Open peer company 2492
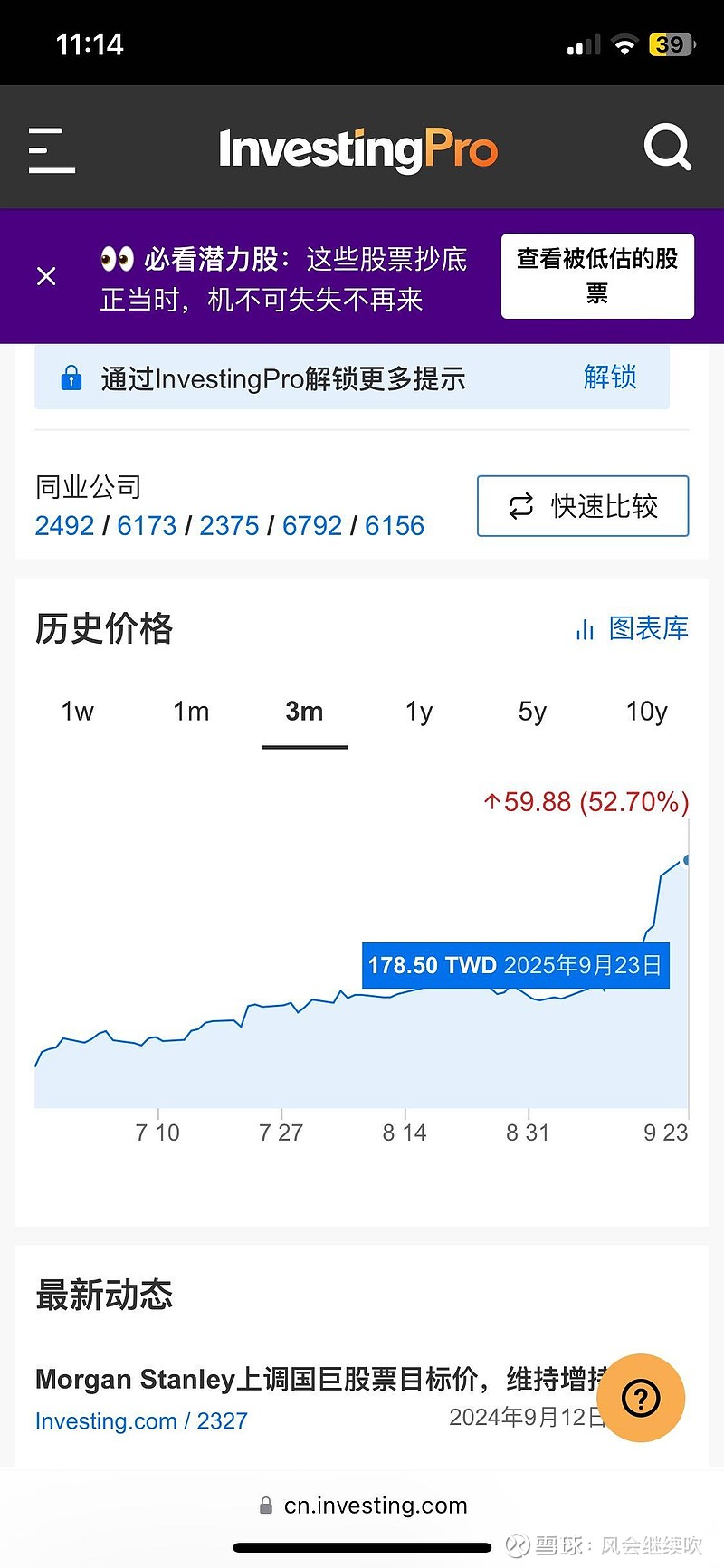 click(x=64, y=526)
